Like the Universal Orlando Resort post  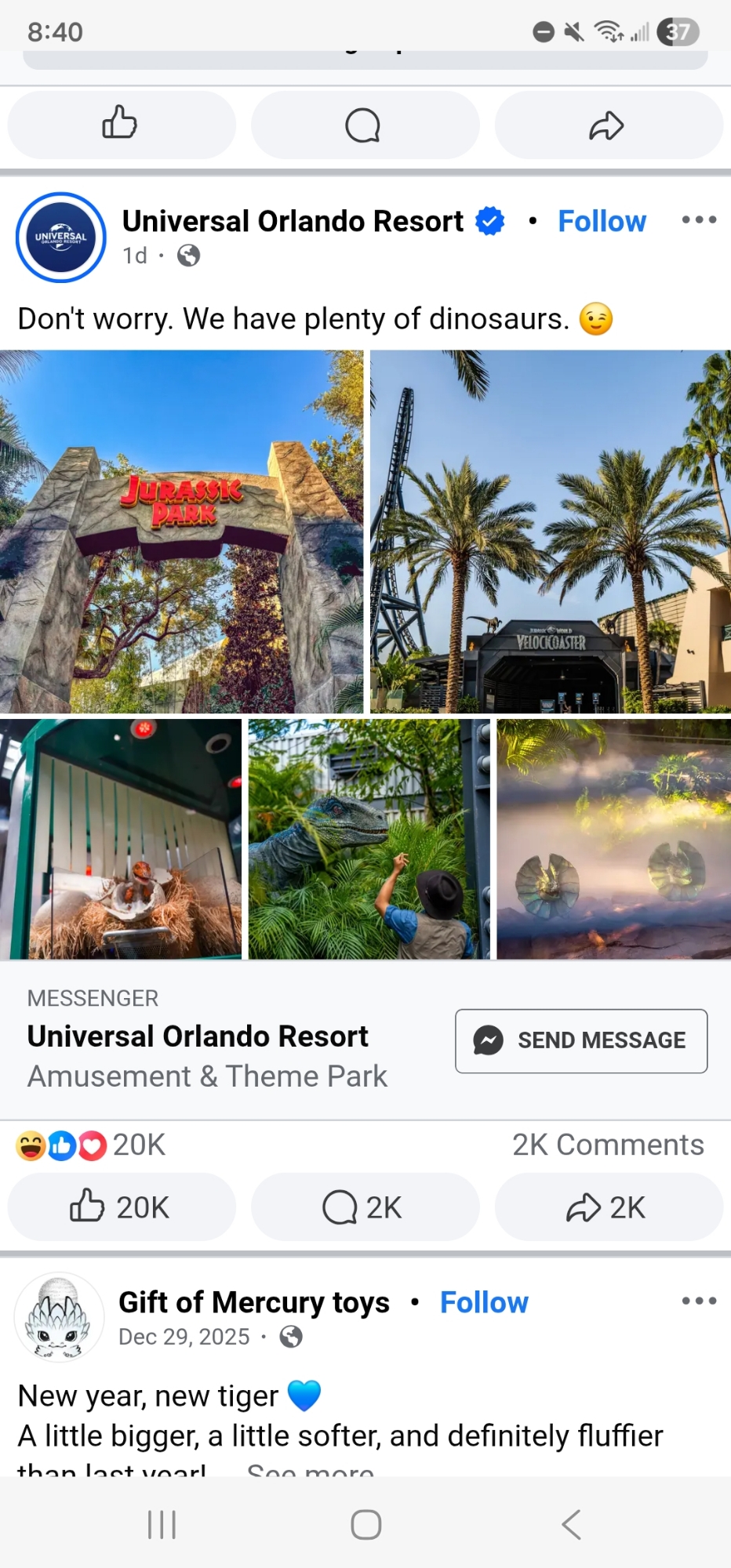pyautogui.click(x=121, y=1207)
